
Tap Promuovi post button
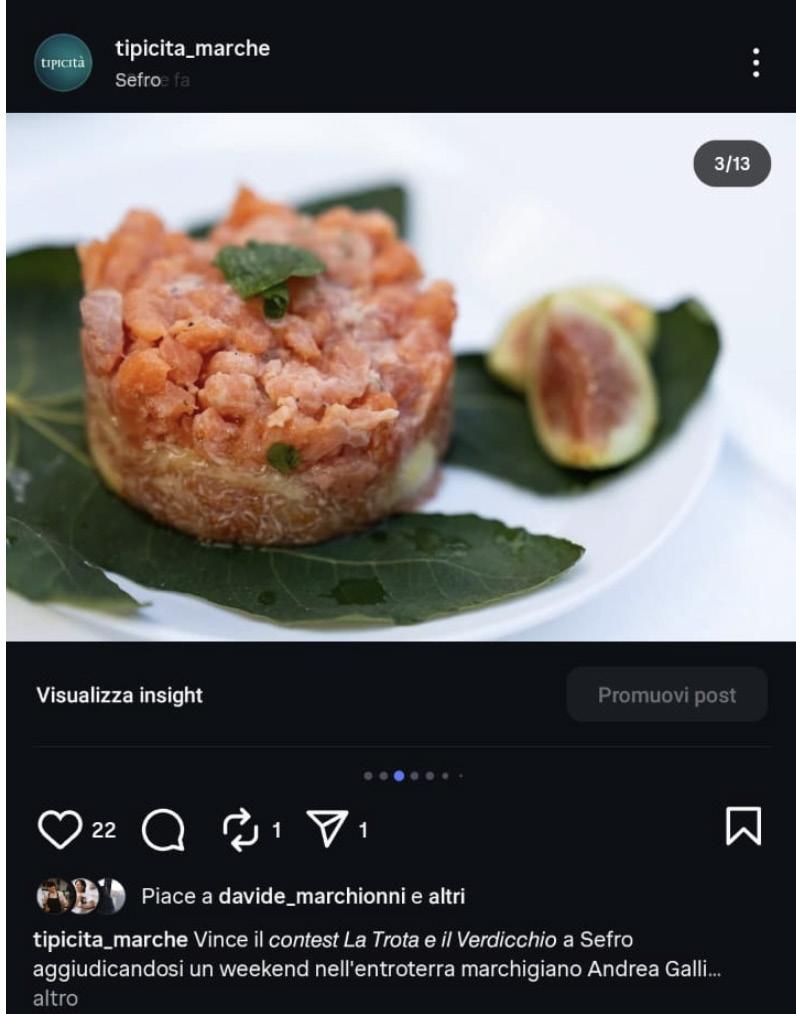(666, 695)
